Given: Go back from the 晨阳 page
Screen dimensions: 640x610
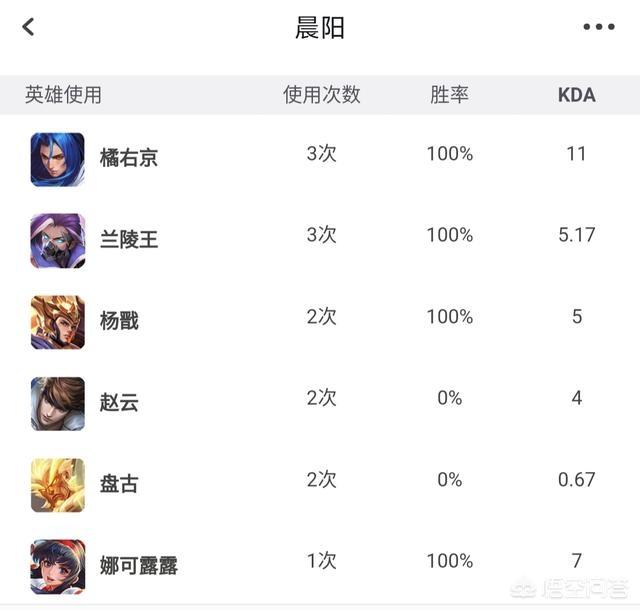Looking at the screenshot, I should click(28, 27).
